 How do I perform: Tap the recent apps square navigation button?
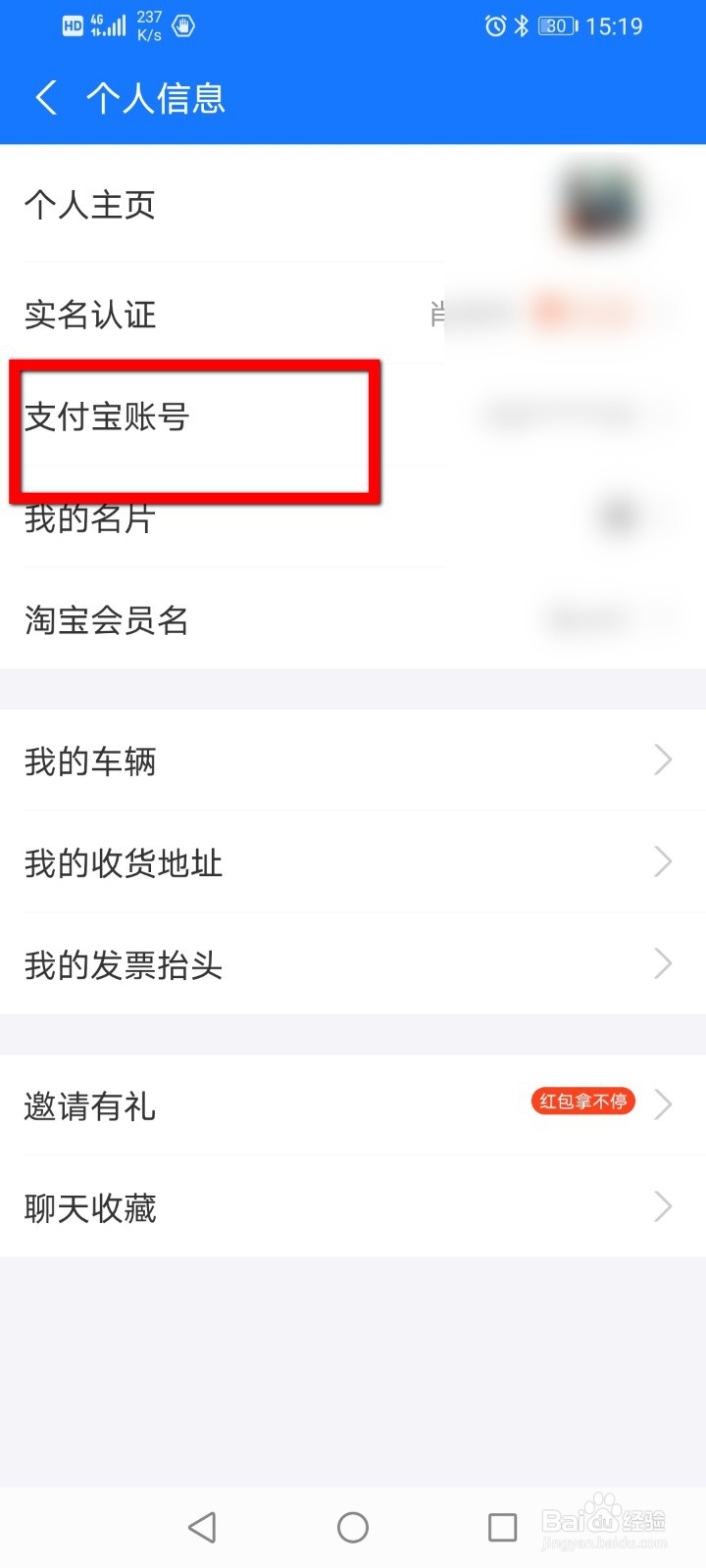(503, 1527)
